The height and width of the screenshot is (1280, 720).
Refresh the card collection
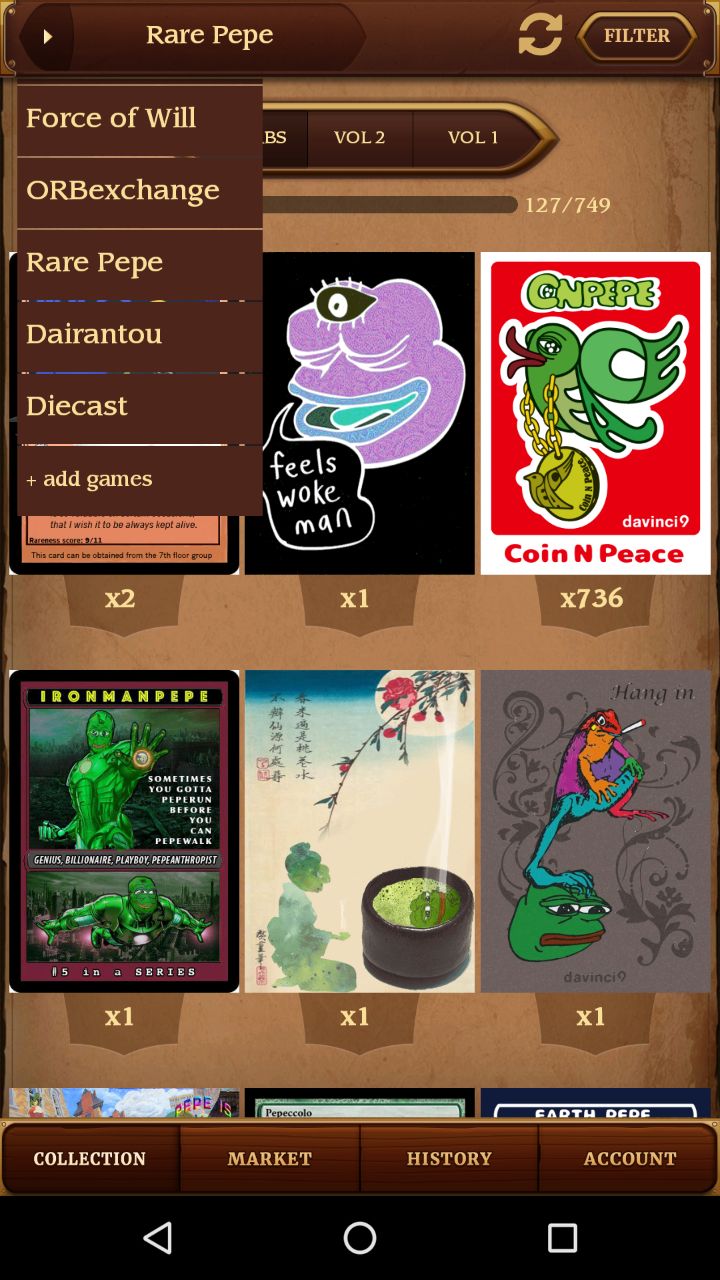540,36
